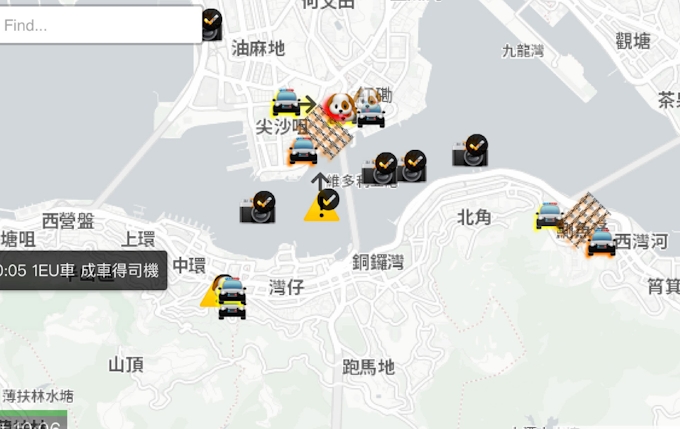680x429 pixels.
Task: Tap the Find search field
Action: pyautogui.click(x=100, y=25)
